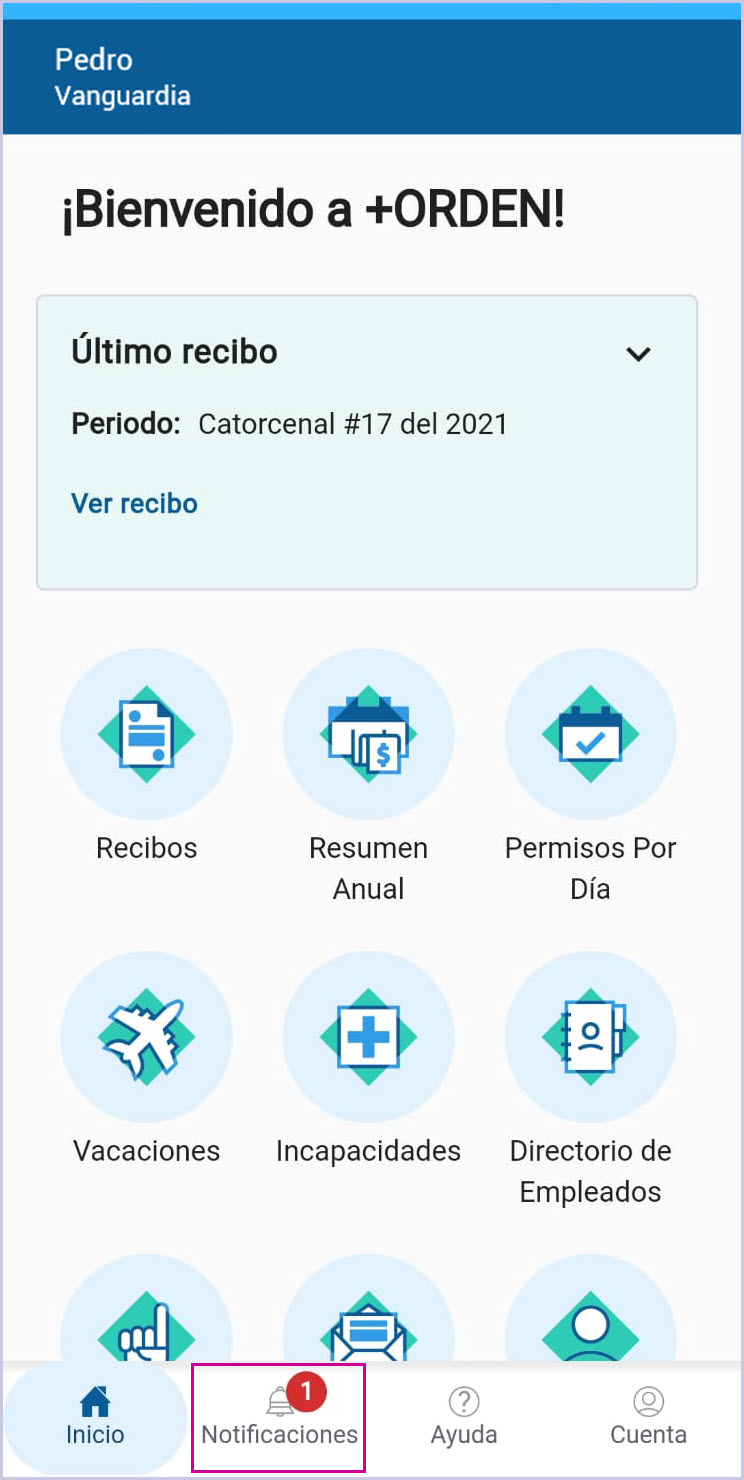Open the Recibos section
The width and height of the screenshot is (744, 1480).
coord(147,735)
